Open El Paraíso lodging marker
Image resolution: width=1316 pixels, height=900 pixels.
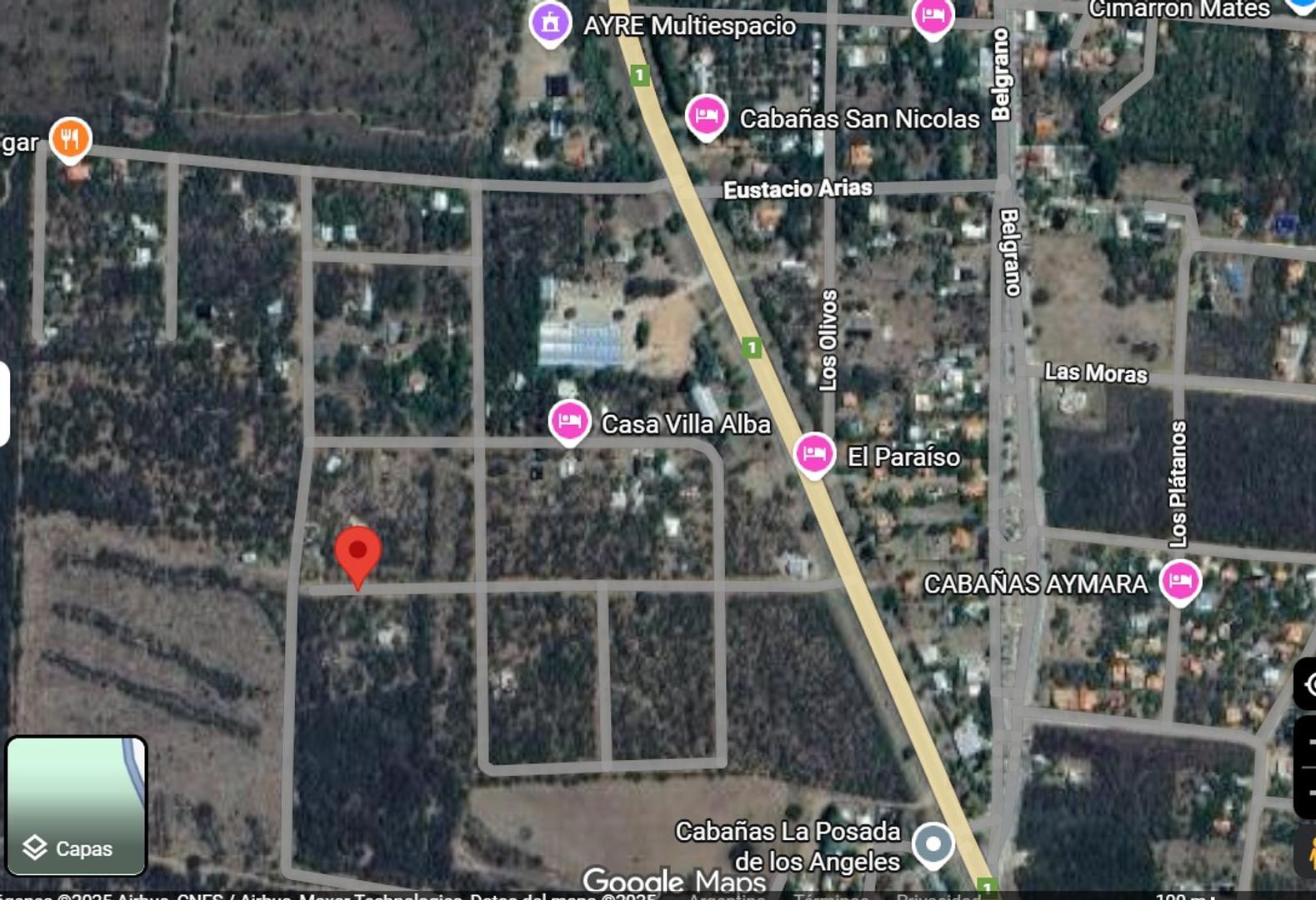tap(813, 454)
